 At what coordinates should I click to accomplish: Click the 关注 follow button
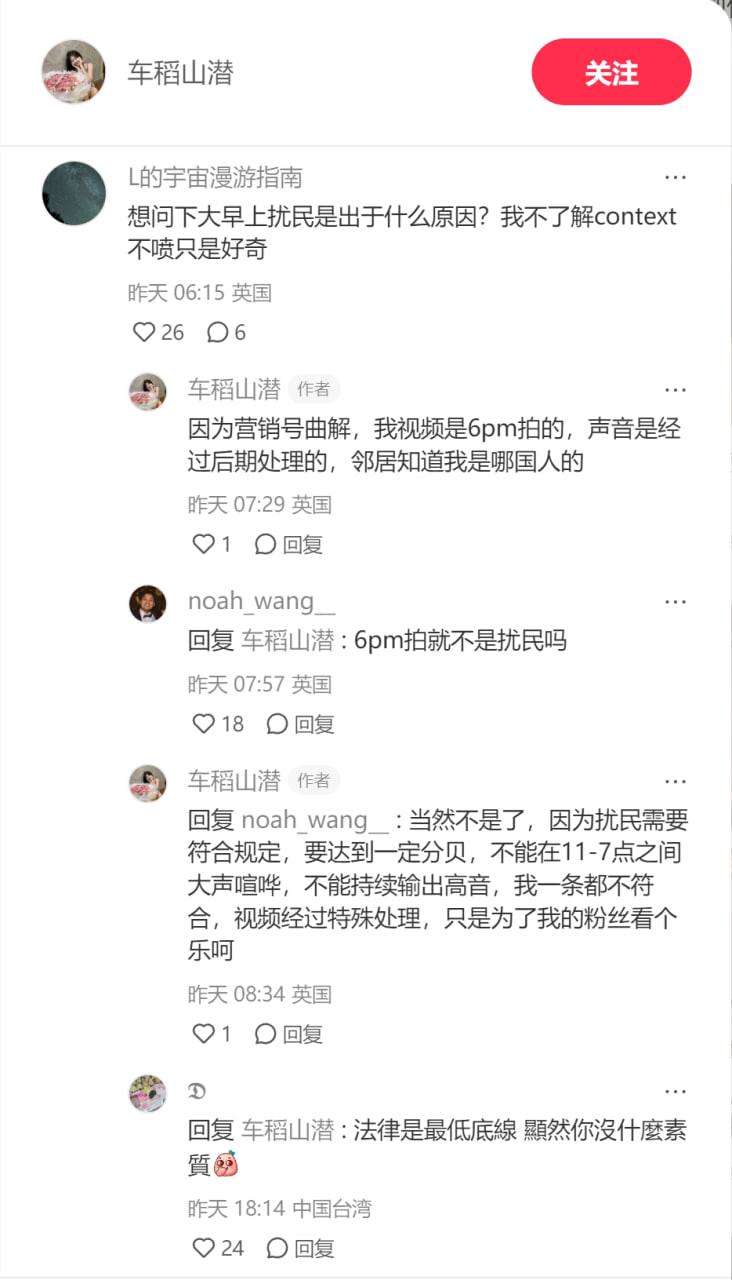click(x=611, y=72)
